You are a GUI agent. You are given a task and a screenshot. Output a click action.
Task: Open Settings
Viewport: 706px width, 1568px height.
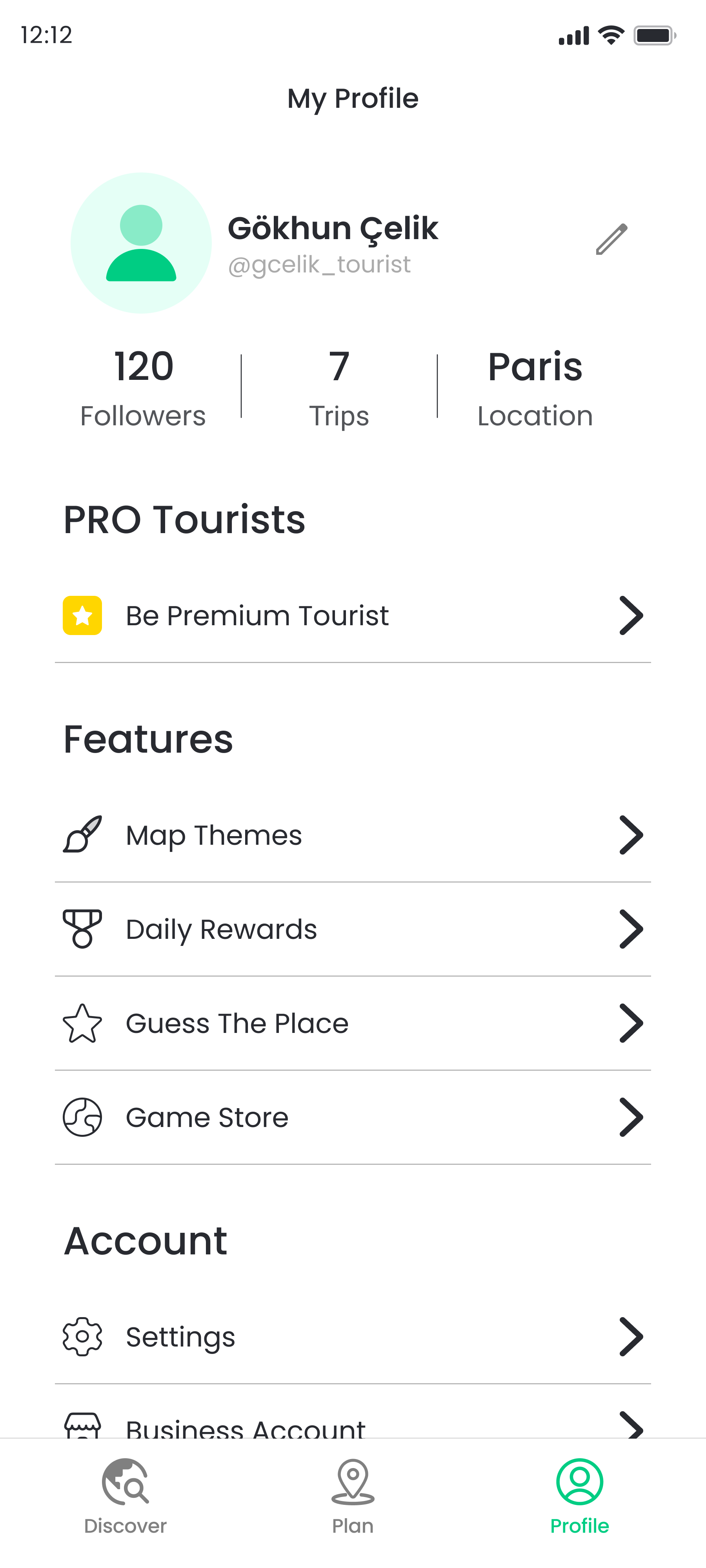pos(353,1337)
